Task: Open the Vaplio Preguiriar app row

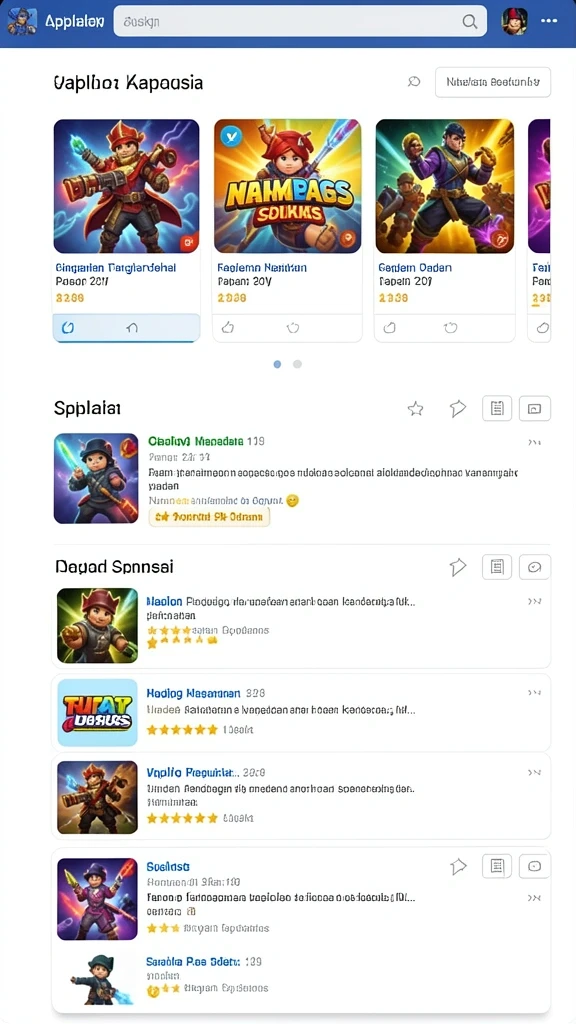Action: coord(301,796)
